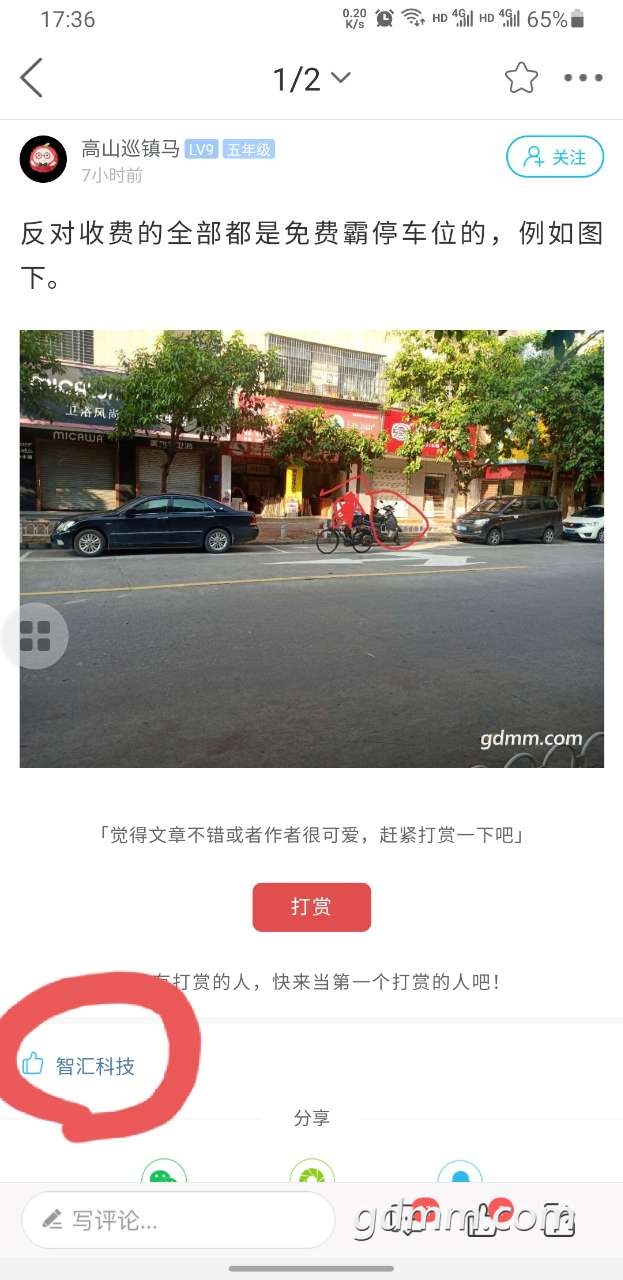This screenshot has width=623, height=1280.
Task: Tap the red 打赏 reward button
Action: [311, 907]
